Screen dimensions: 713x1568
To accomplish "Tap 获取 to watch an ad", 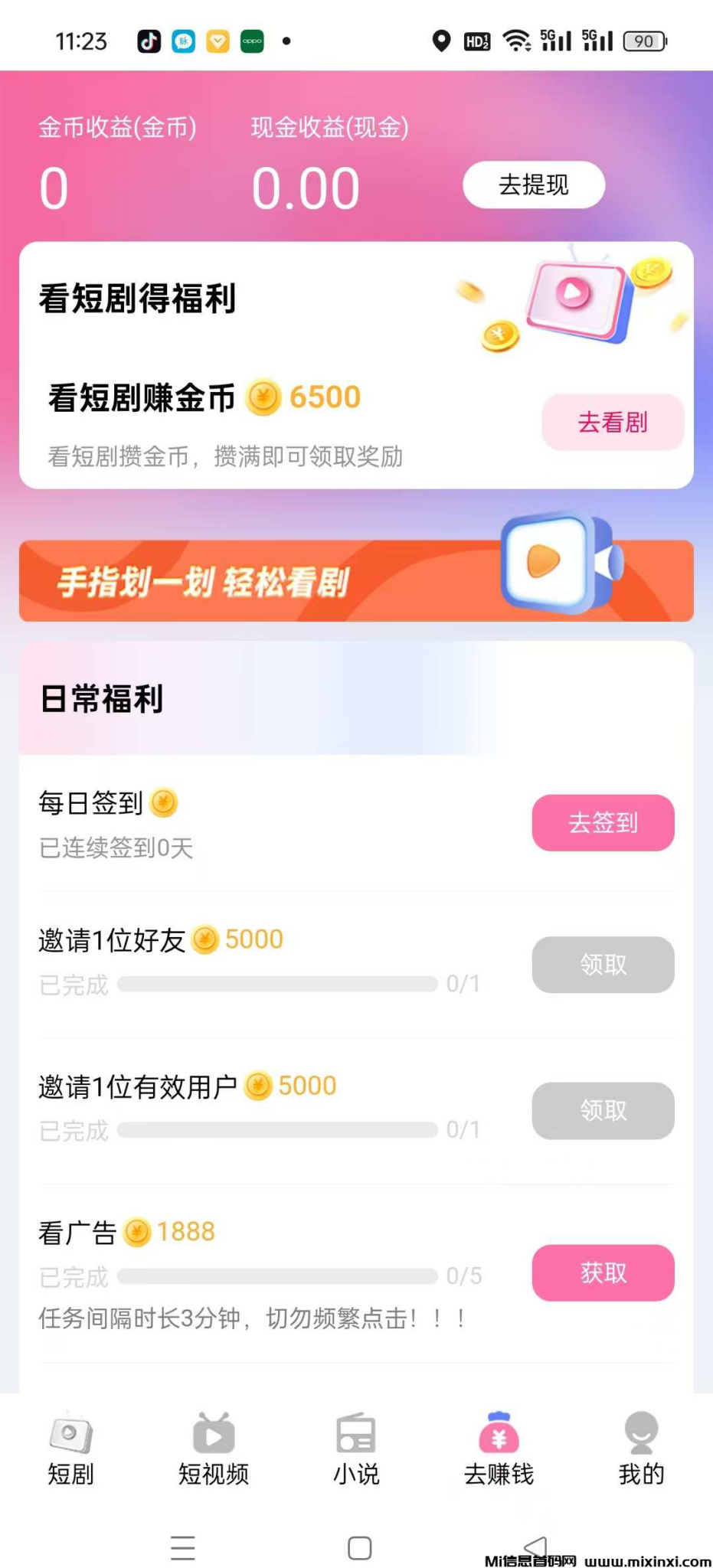I will tap(603, 1272).
